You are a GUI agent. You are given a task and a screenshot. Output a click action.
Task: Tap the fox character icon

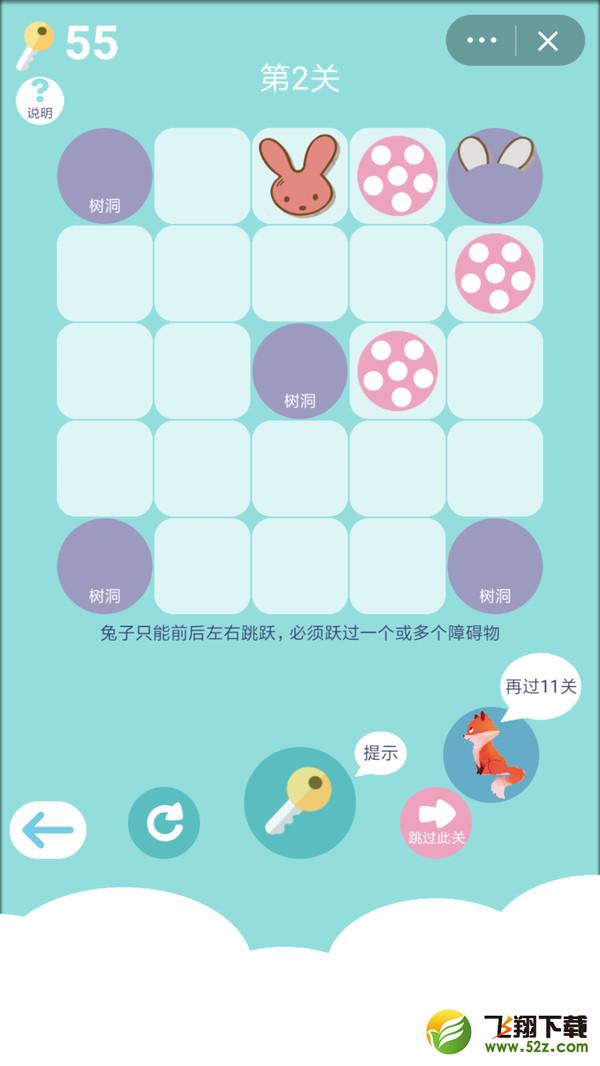click(x=491, y=755)
